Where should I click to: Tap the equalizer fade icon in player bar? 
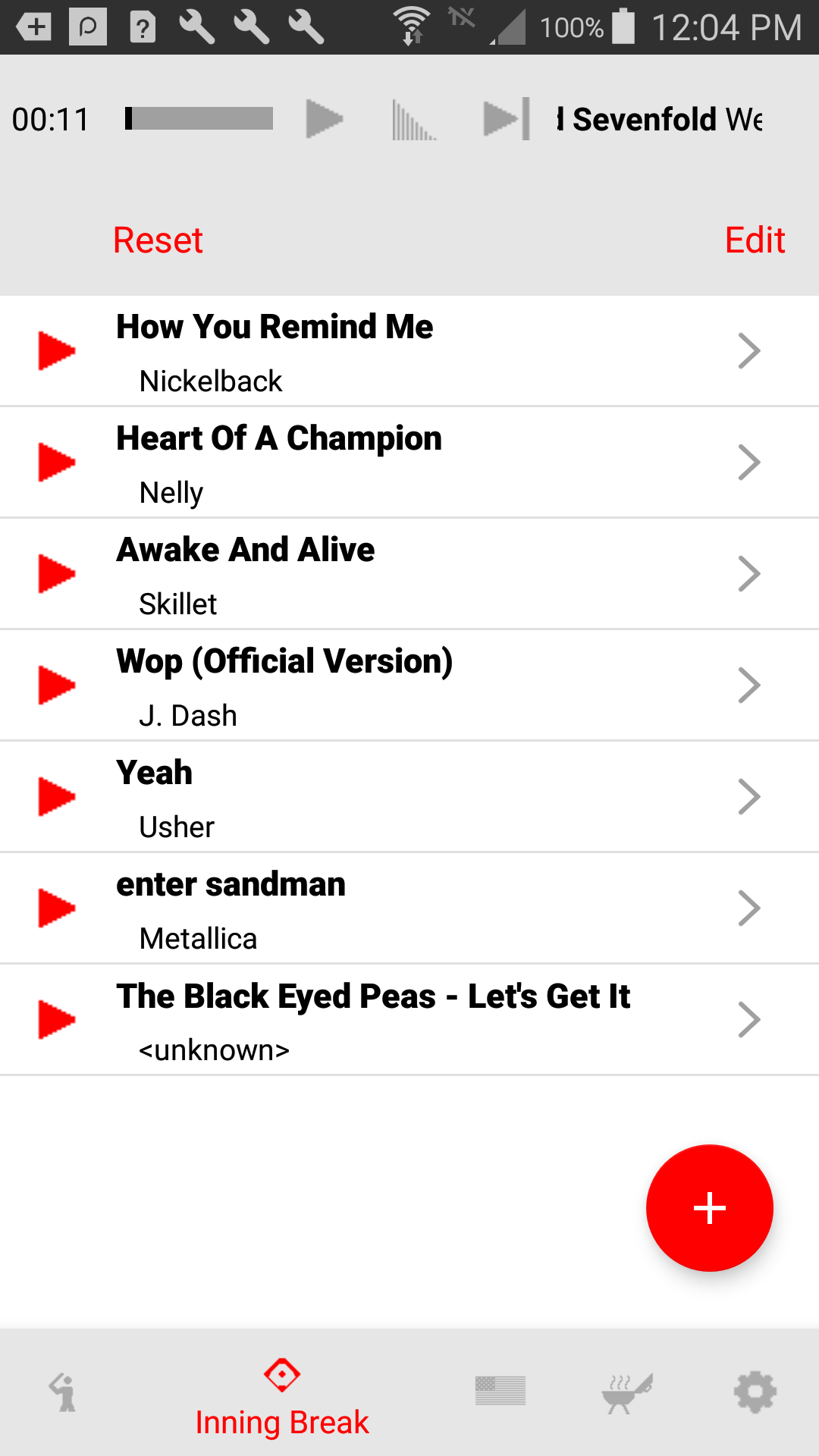click(414, 120)
